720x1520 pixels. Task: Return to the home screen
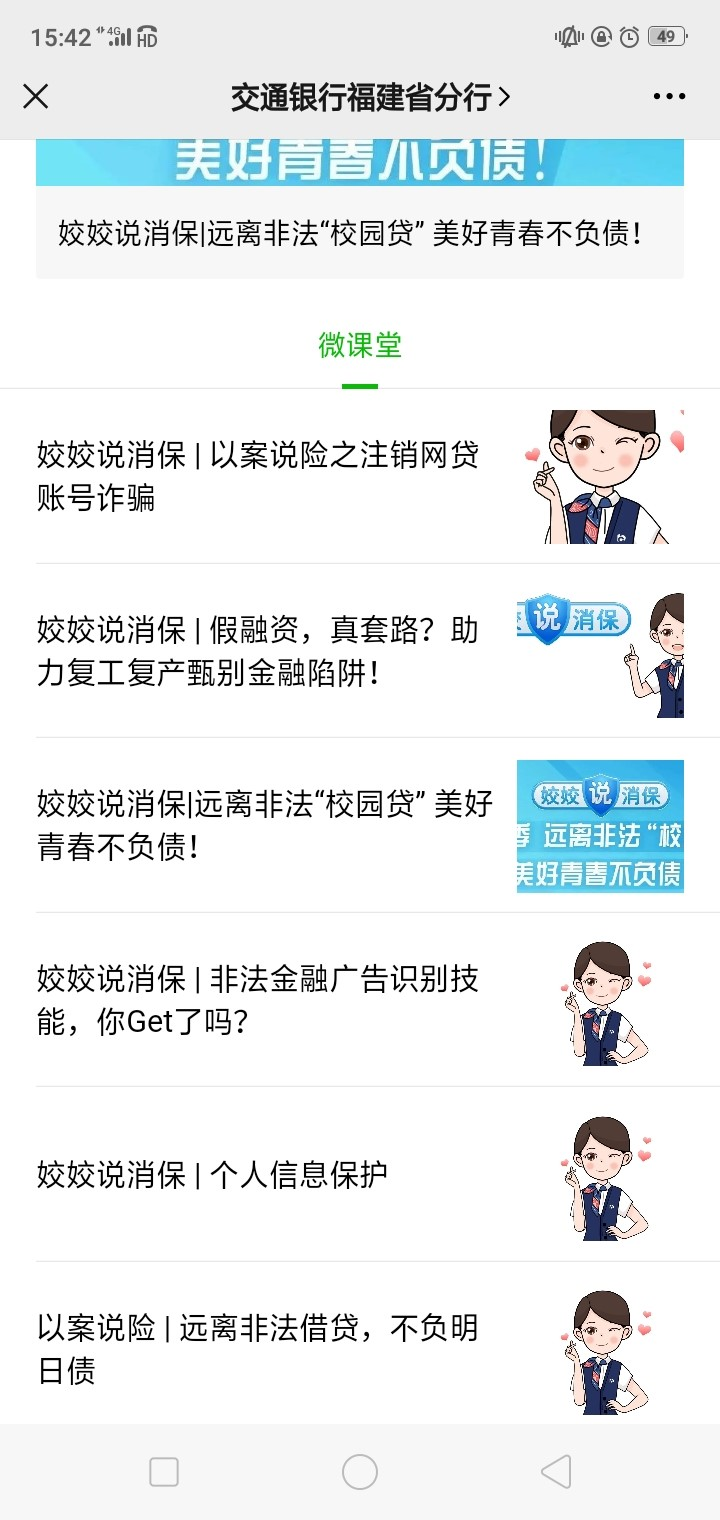(x=360, y=1472)
